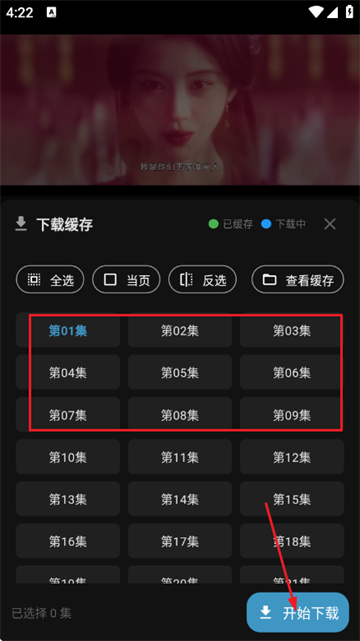Pick episode 第12集
This screenshot has height=641, width=360.
pos(292,457)
